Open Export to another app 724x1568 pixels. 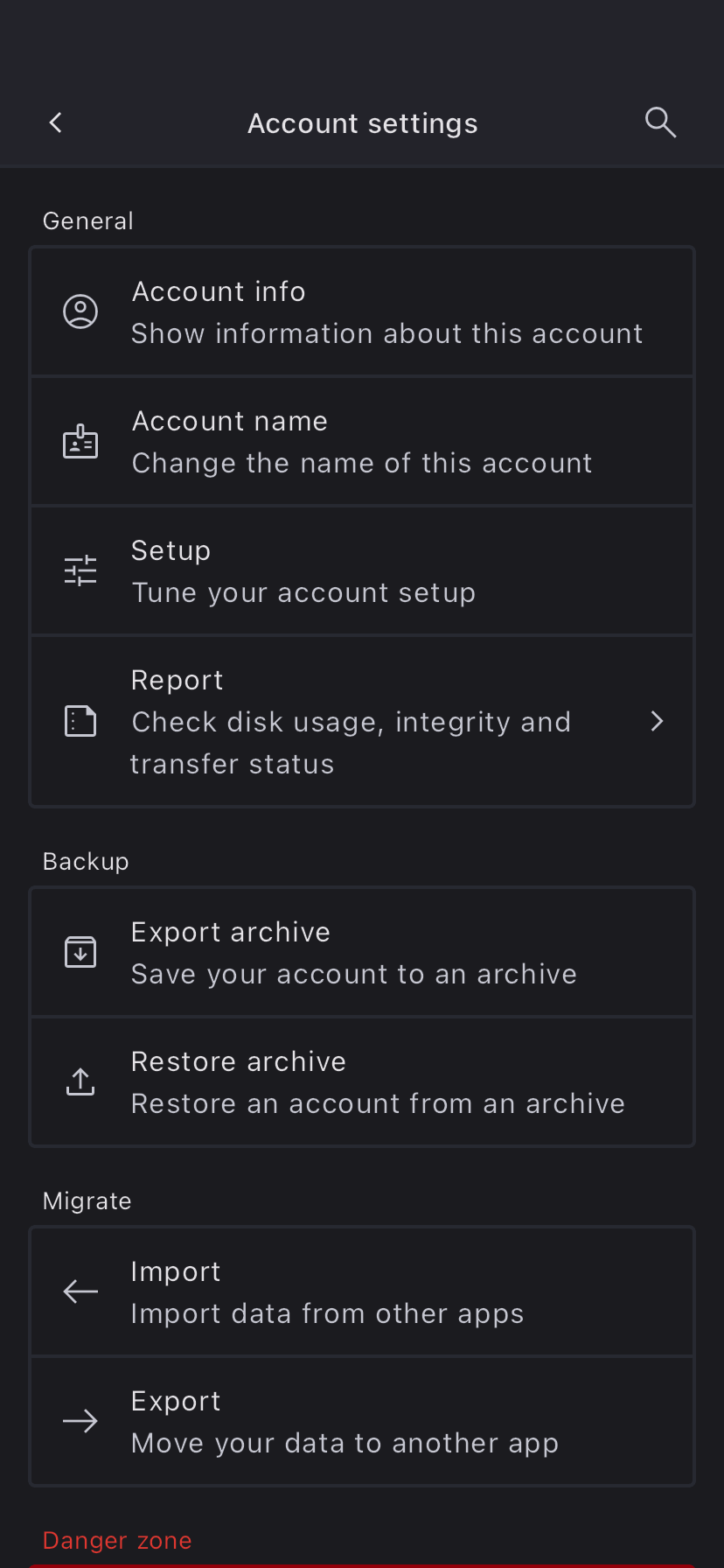(x=362, y=1422)
